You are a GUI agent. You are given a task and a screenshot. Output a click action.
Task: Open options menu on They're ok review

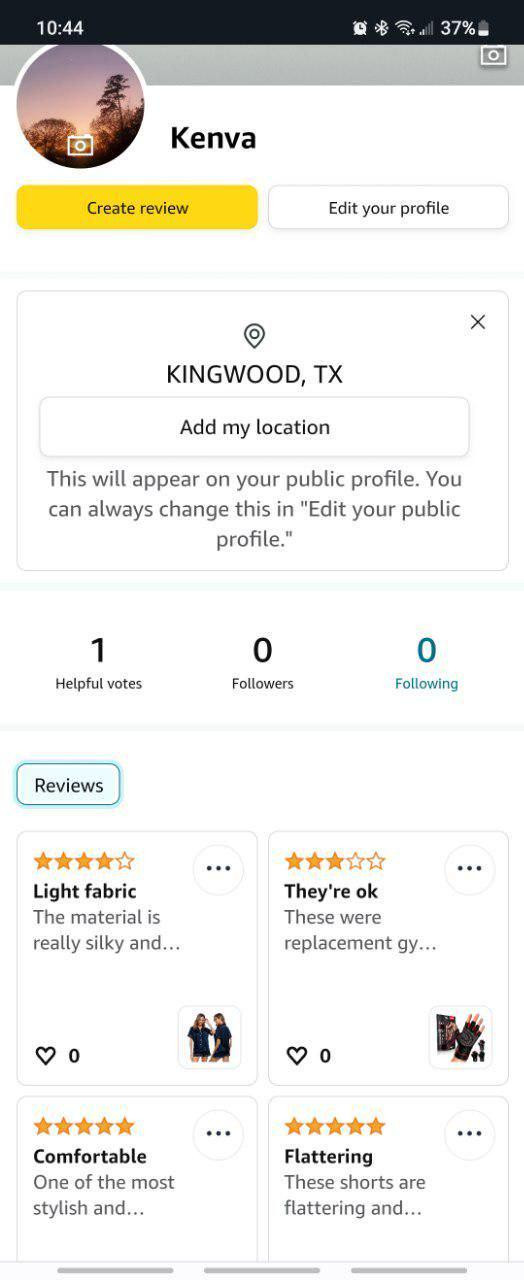pos(469,869)
